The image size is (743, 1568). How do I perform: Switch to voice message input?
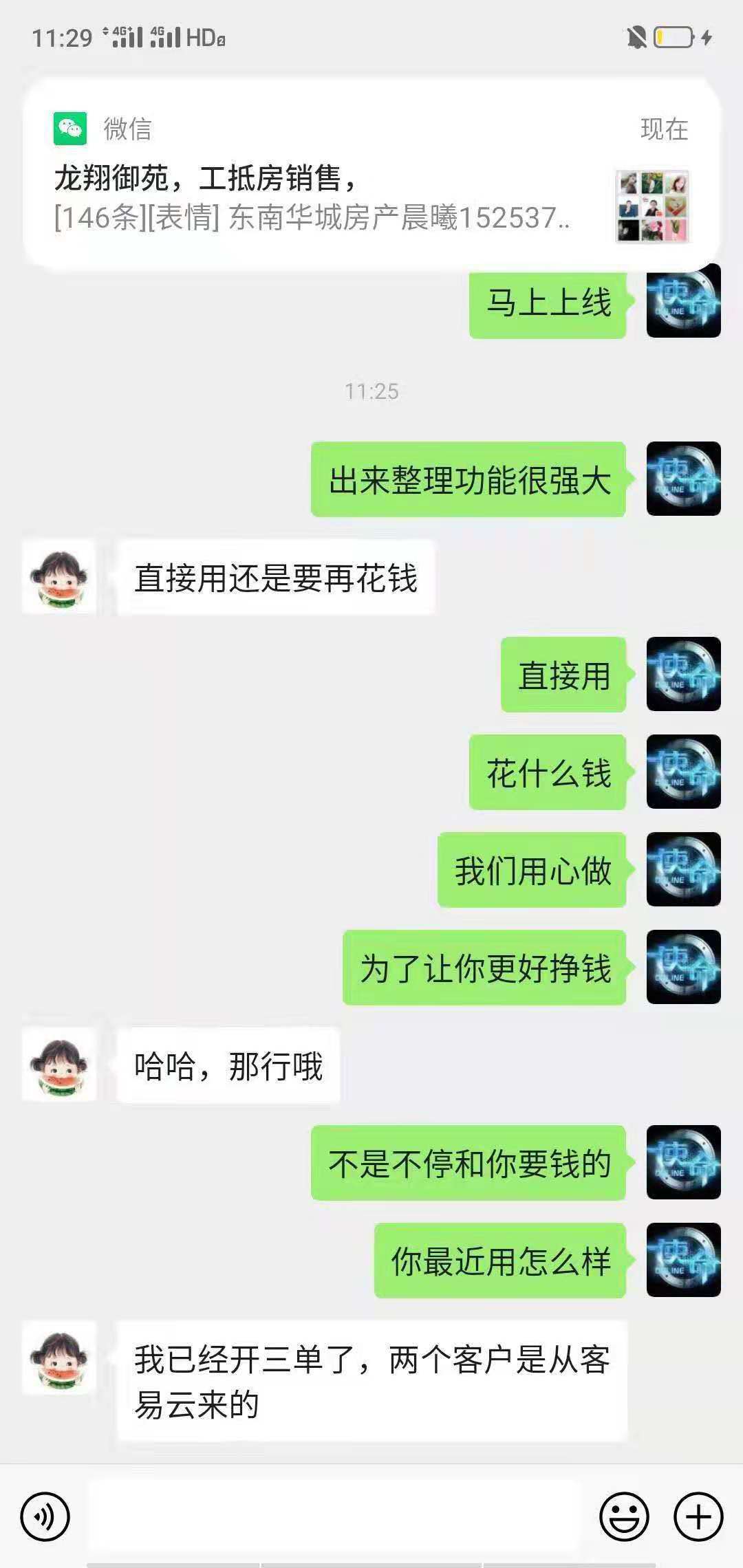(45, 1516)
